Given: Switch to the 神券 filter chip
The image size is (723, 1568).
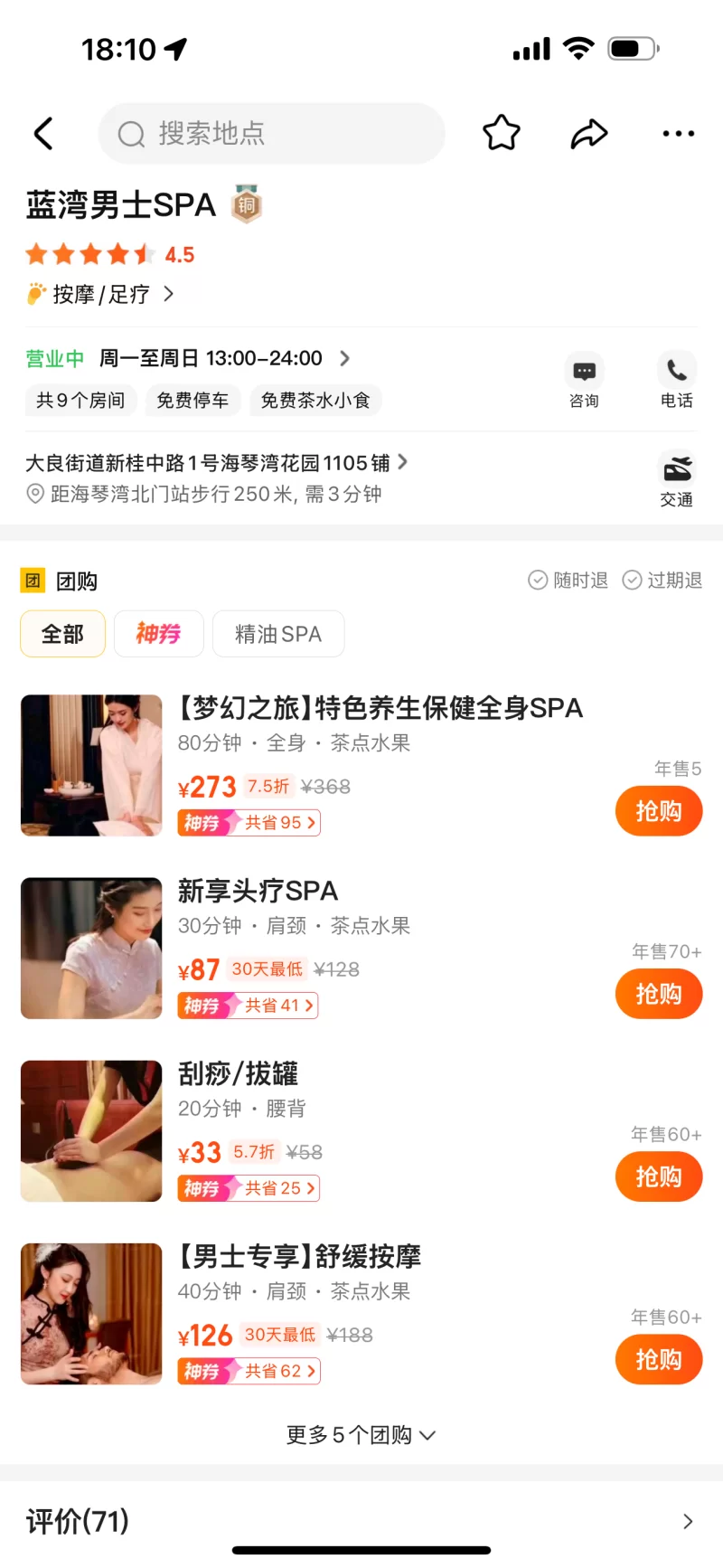Looking at the screenshot, I should point(158,634).
